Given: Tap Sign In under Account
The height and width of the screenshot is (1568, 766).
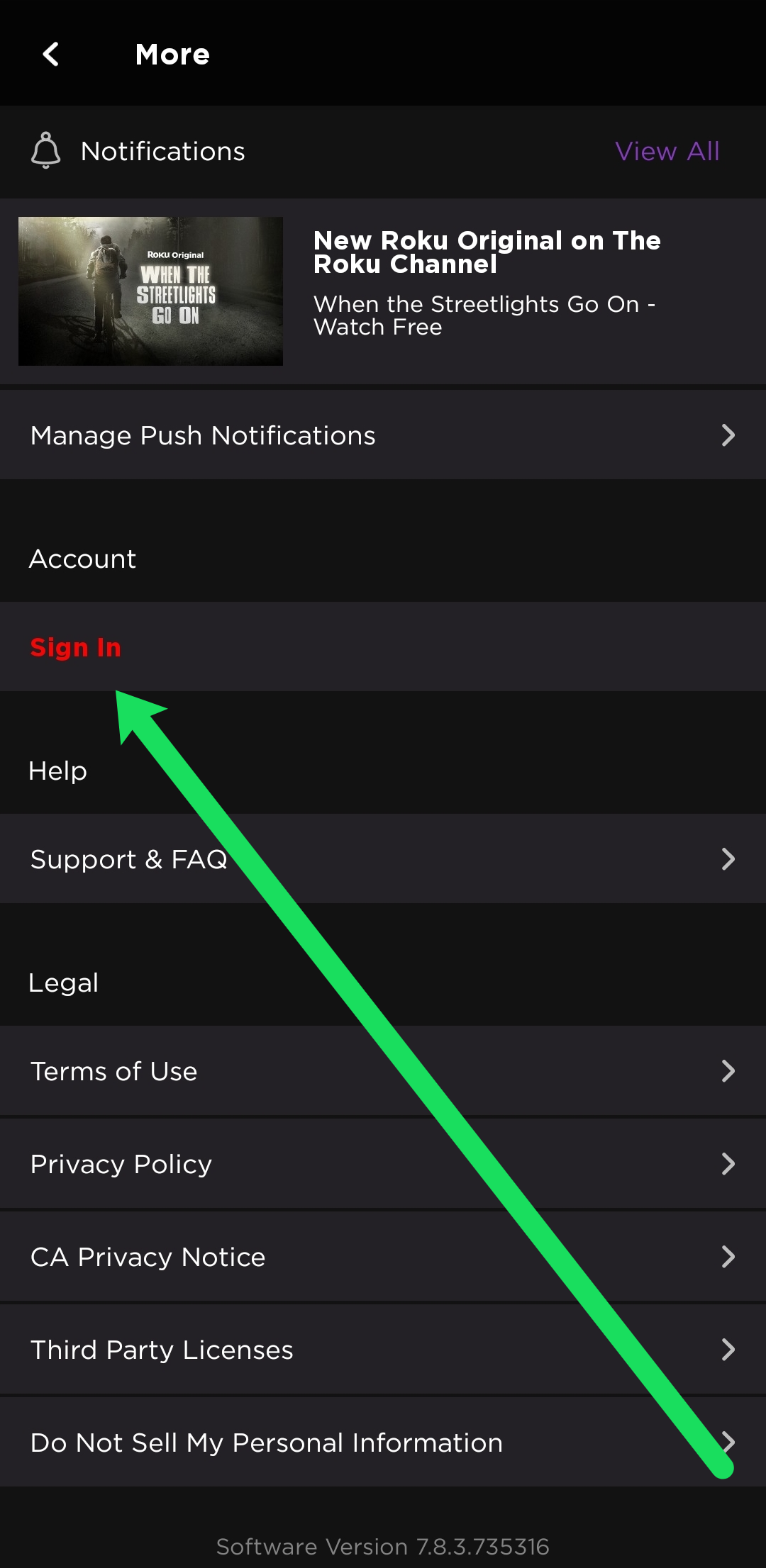Looking at the screenshot, I should [76, 647].
